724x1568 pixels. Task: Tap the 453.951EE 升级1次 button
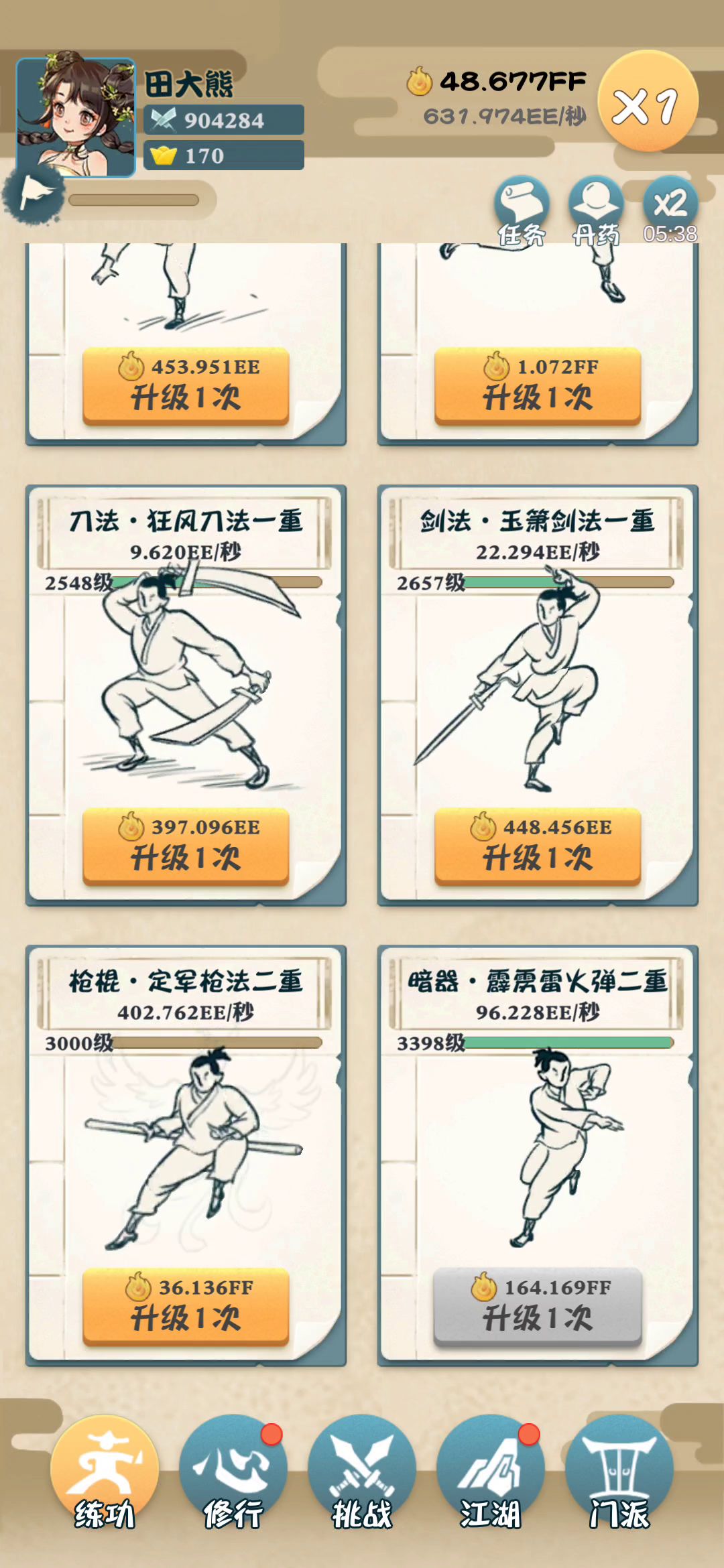click(186, 386)
